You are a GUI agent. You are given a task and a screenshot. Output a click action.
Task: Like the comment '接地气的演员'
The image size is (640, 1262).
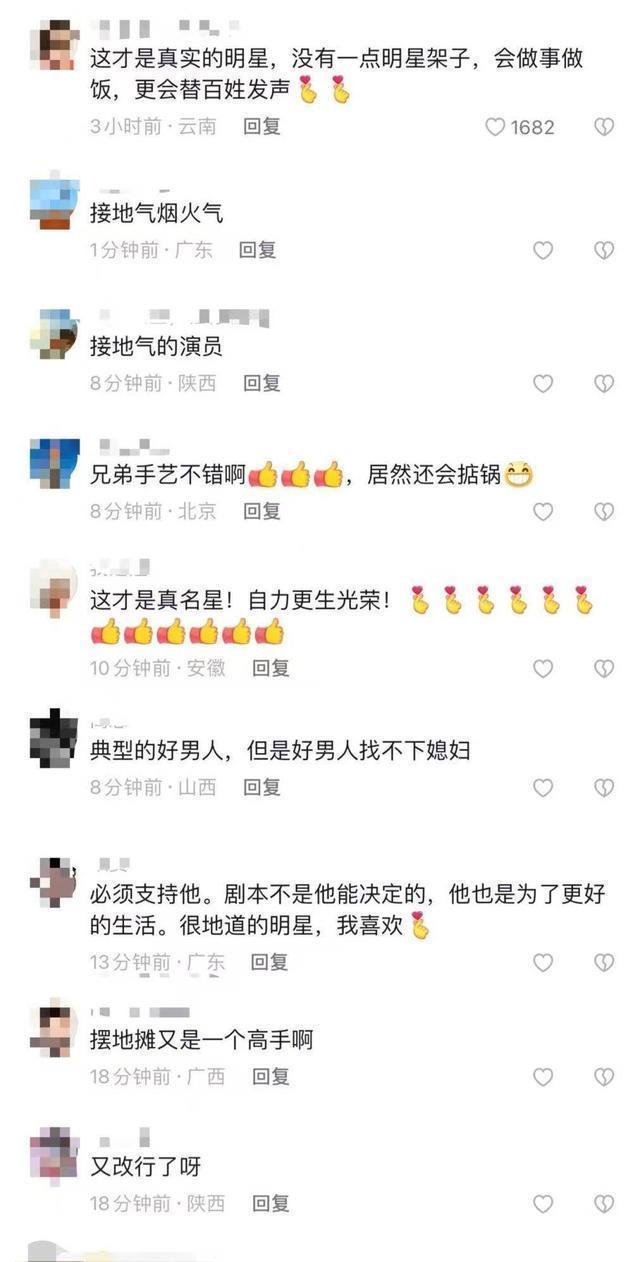pyautogui.click(x=543, y=384)
